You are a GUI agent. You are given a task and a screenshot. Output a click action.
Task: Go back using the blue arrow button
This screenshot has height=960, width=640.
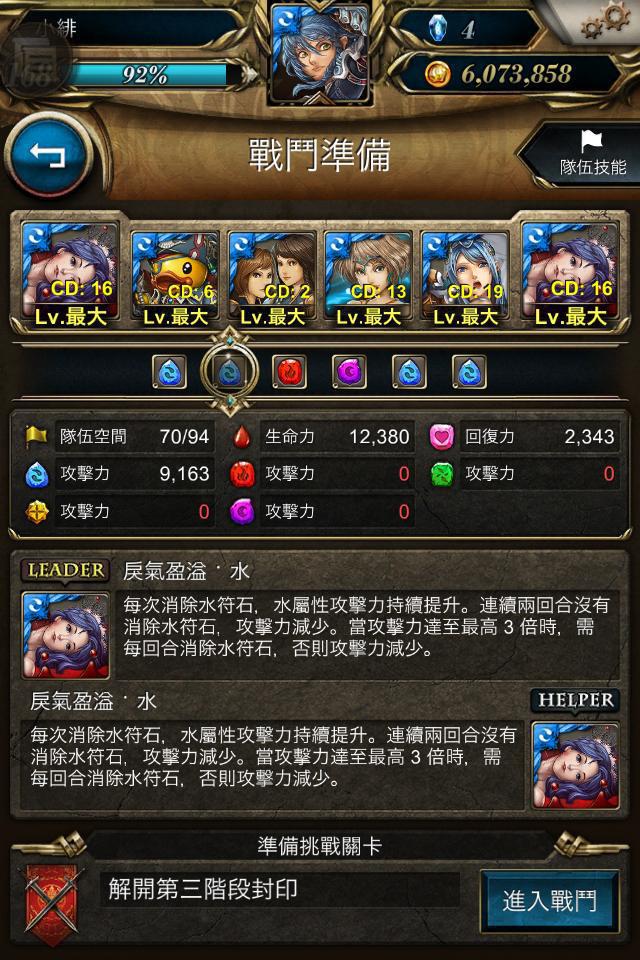point(47,156)
